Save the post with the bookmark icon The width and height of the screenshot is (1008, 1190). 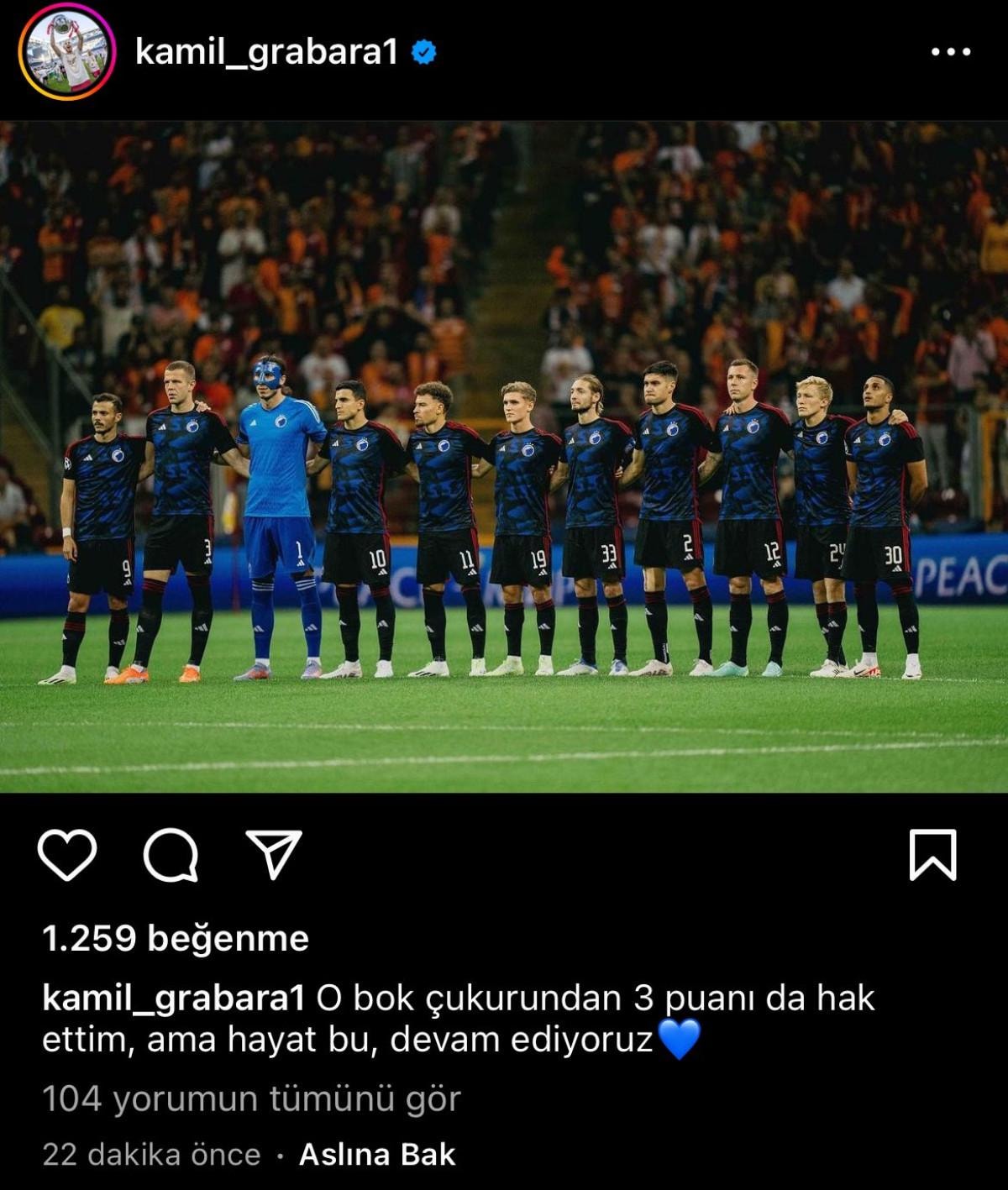[x=932, y=855]
